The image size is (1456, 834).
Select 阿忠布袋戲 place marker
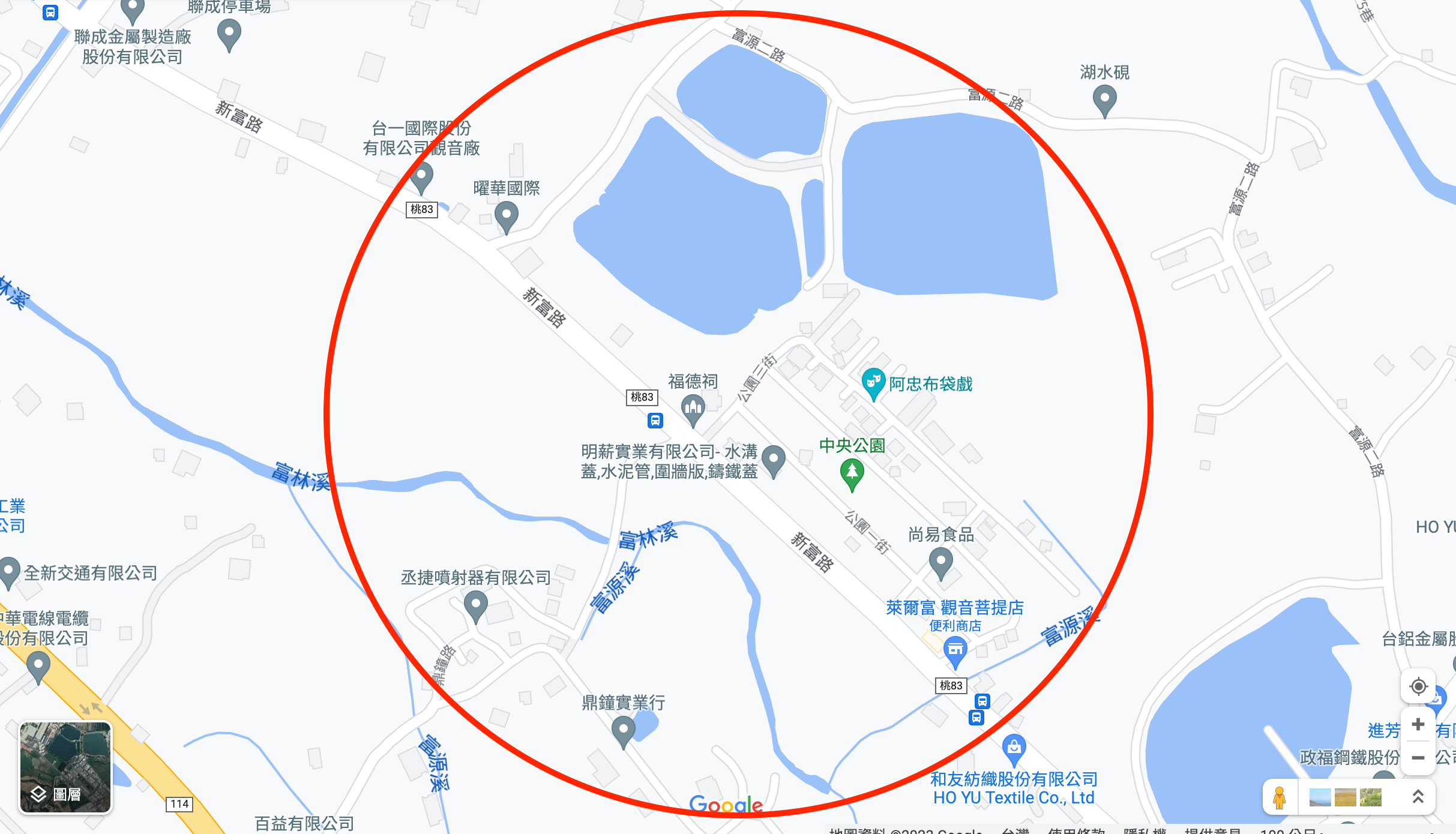(x=873, y=383)
